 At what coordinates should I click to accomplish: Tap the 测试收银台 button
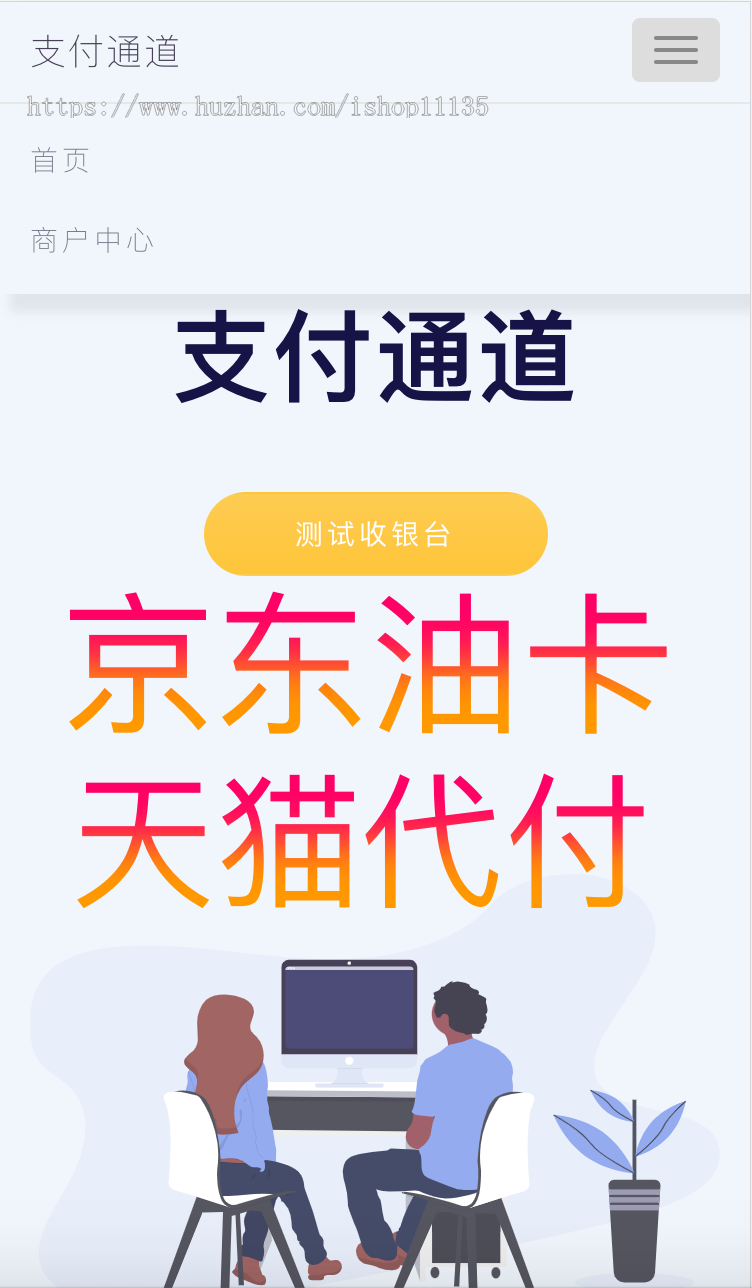pos(375,534)
